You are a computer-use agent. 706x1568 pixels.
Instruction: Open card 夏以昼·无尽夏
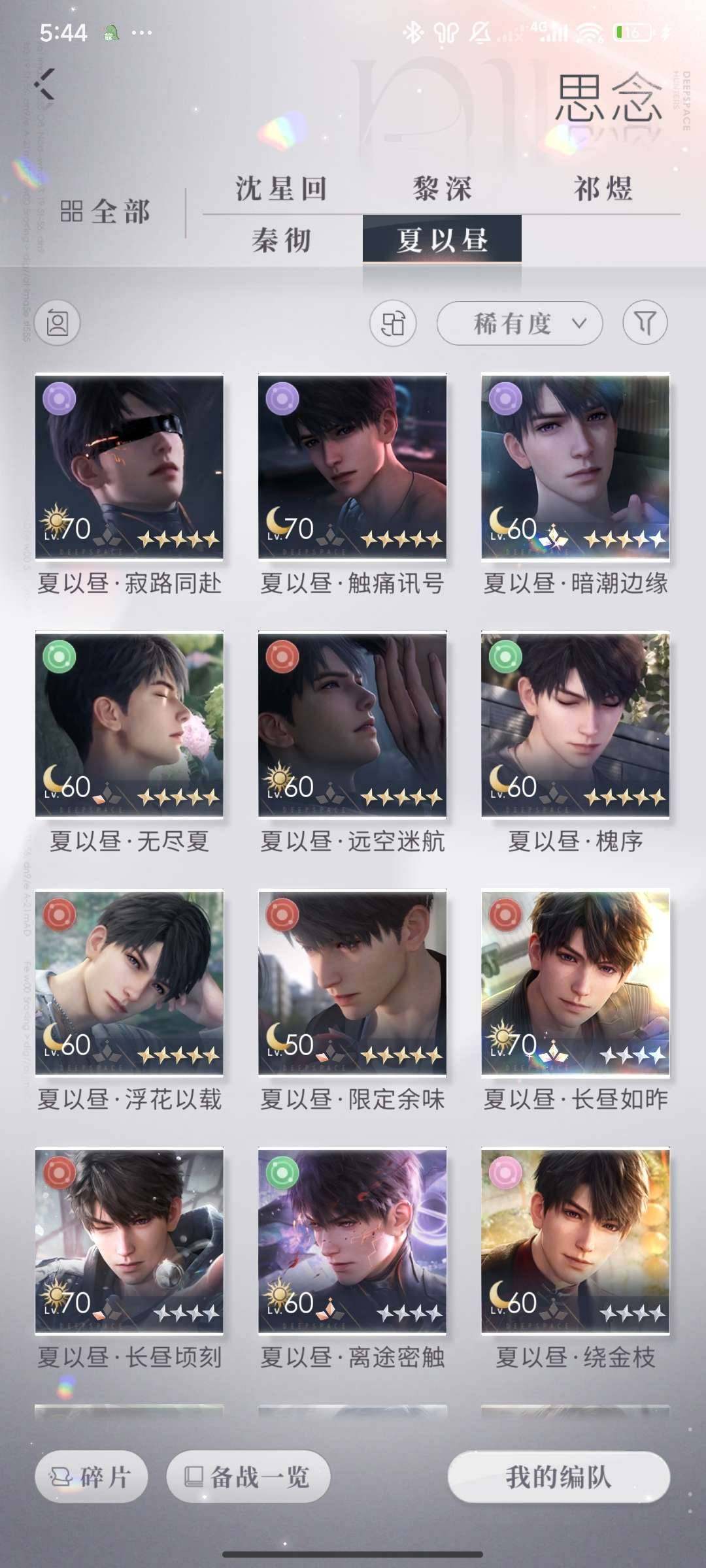click(129, 724)
